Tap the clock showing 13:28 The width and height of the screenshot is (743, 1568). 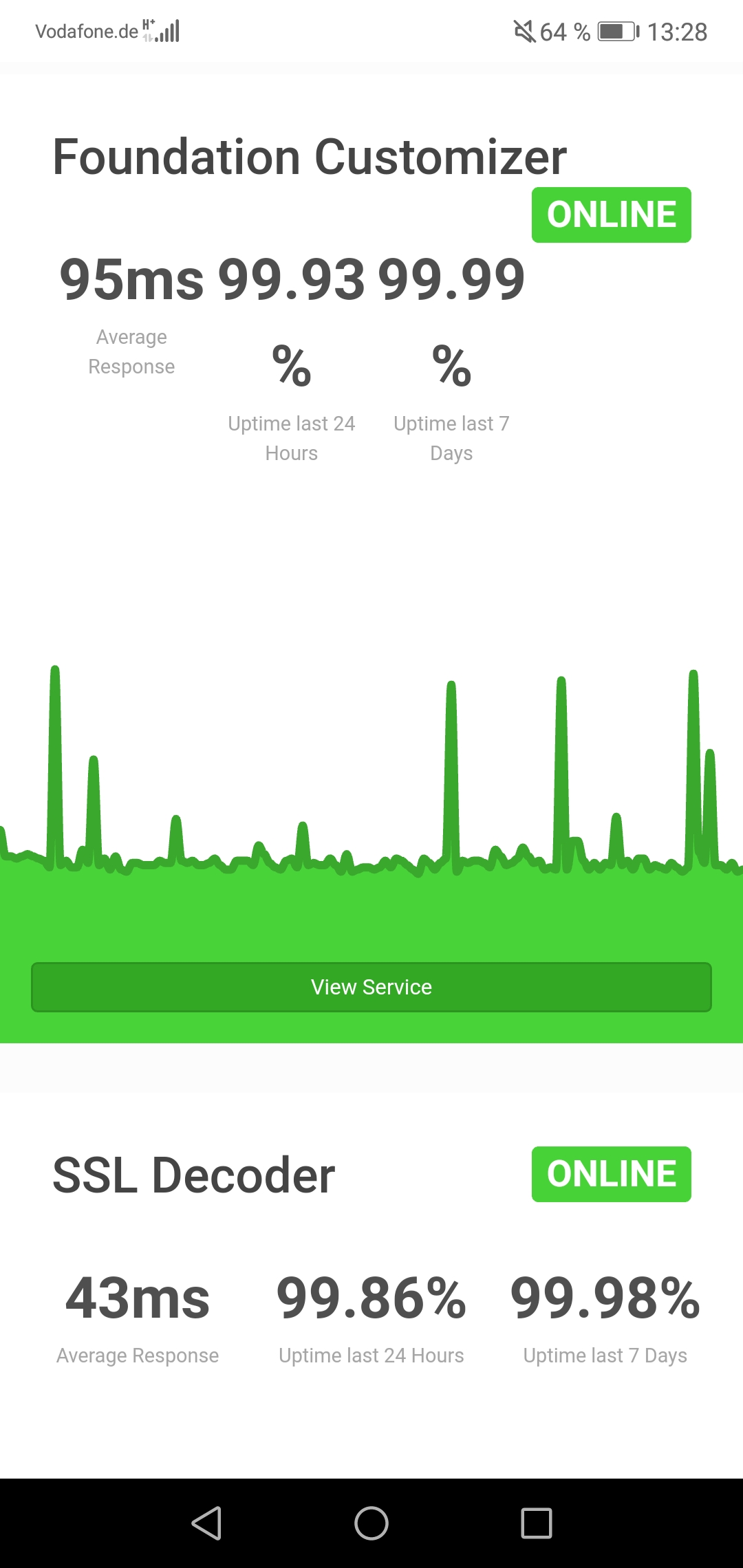[676, 31]
